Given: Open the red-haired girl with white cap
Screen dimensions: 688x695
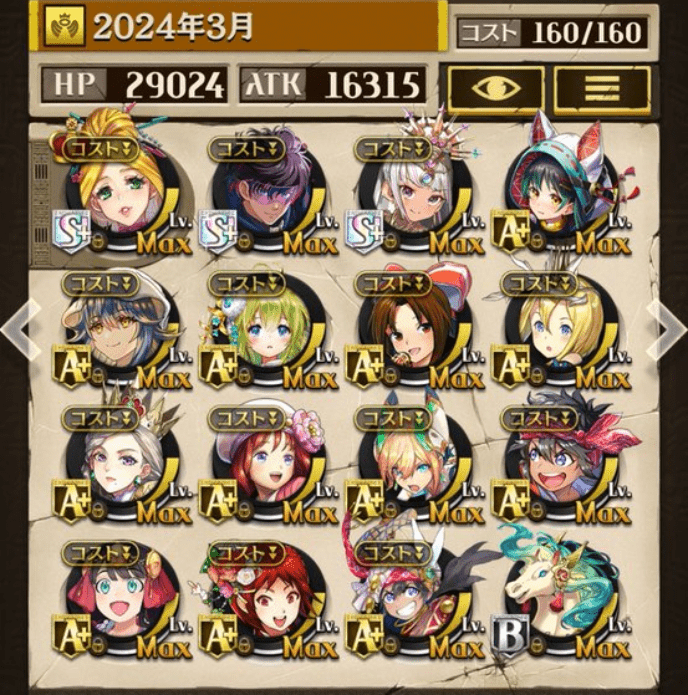Looking at the screenshot, I should click(266, 465).
